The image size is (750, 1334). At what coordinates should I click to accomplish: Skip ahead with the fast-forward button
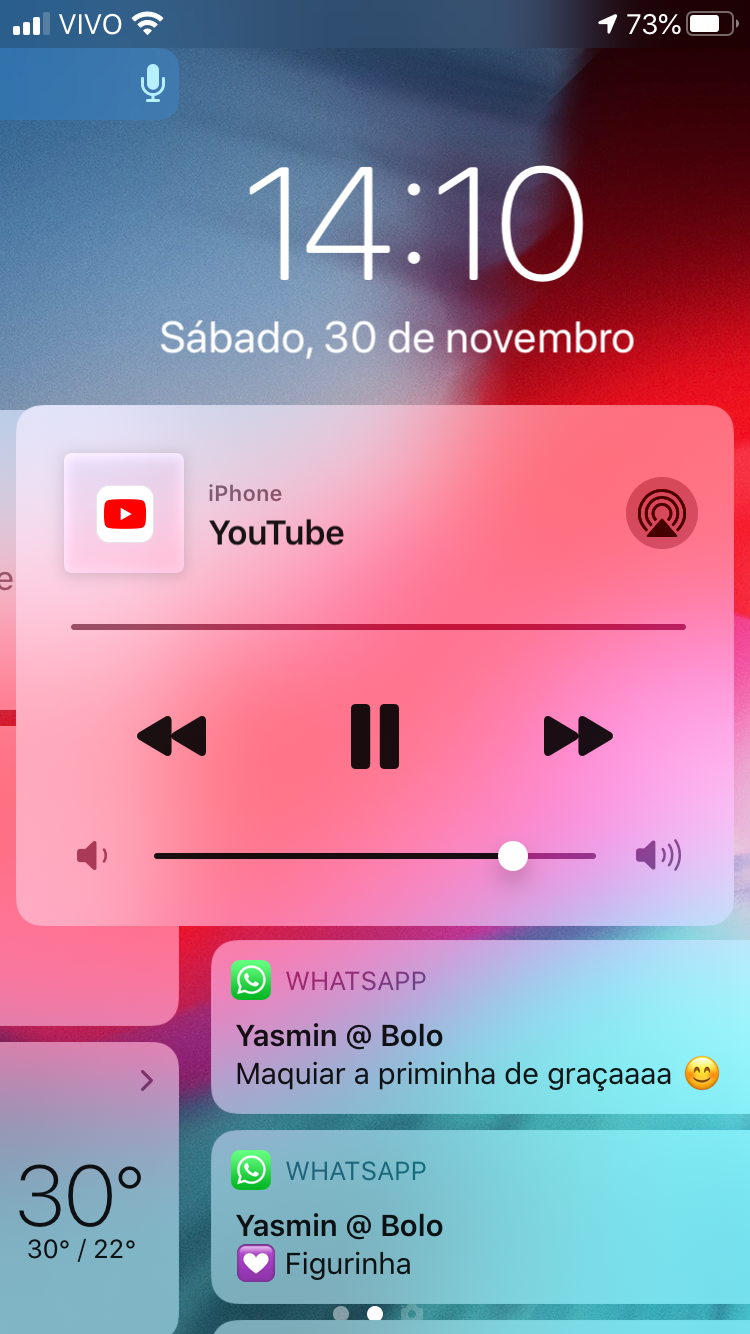point(578,736)
